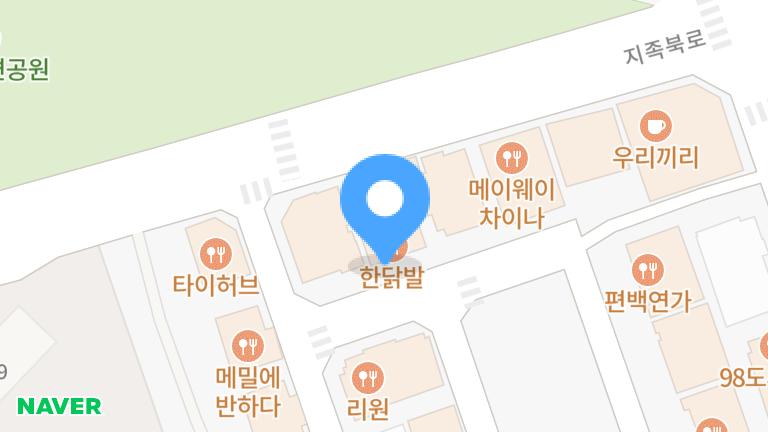The image size is (768, 432).
Task: Select the 우리끼리 cafe marker
Action: tap(656, 126)
